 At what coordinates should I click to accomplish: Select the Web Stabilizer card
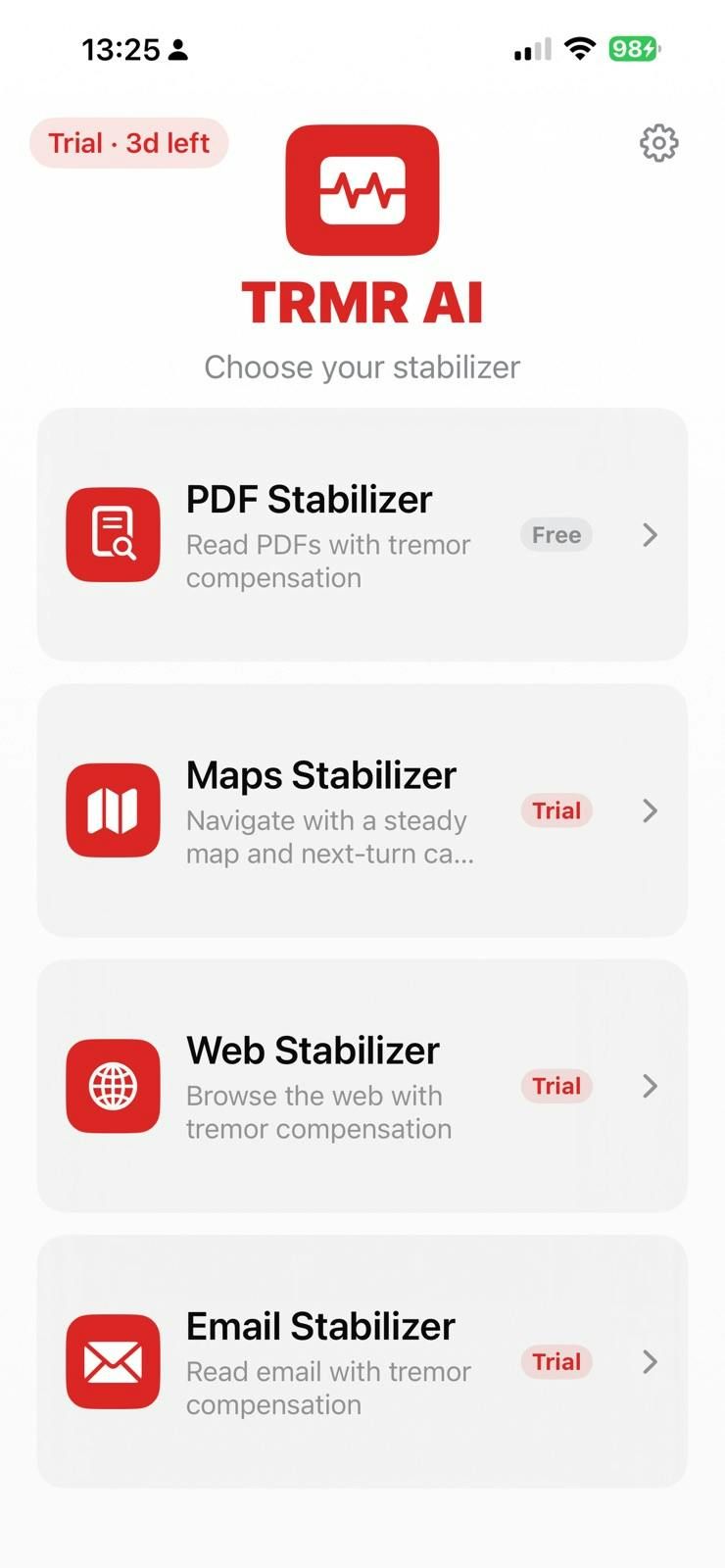click(362, 1086)
